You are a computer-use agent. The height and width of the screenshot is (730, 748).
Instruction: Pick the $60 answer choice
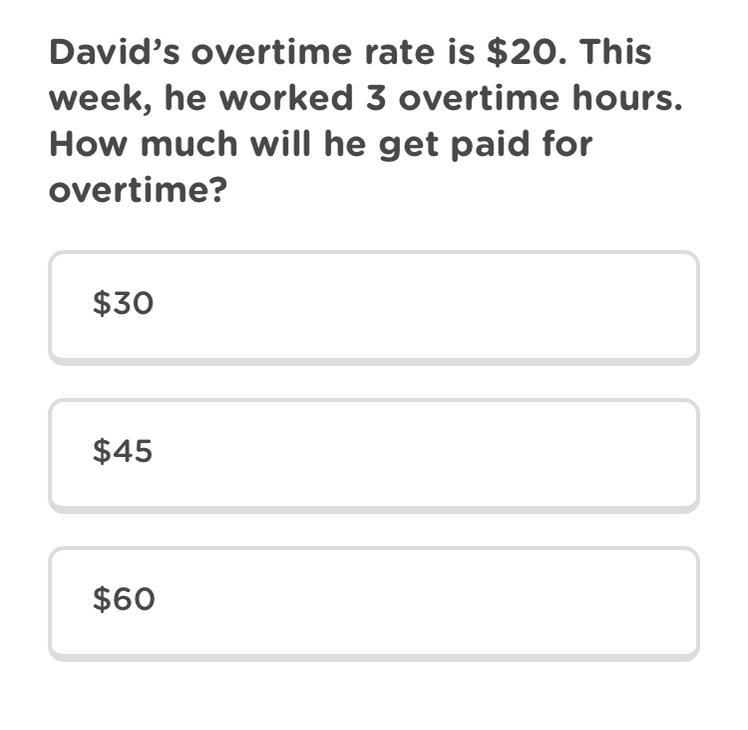373,601
